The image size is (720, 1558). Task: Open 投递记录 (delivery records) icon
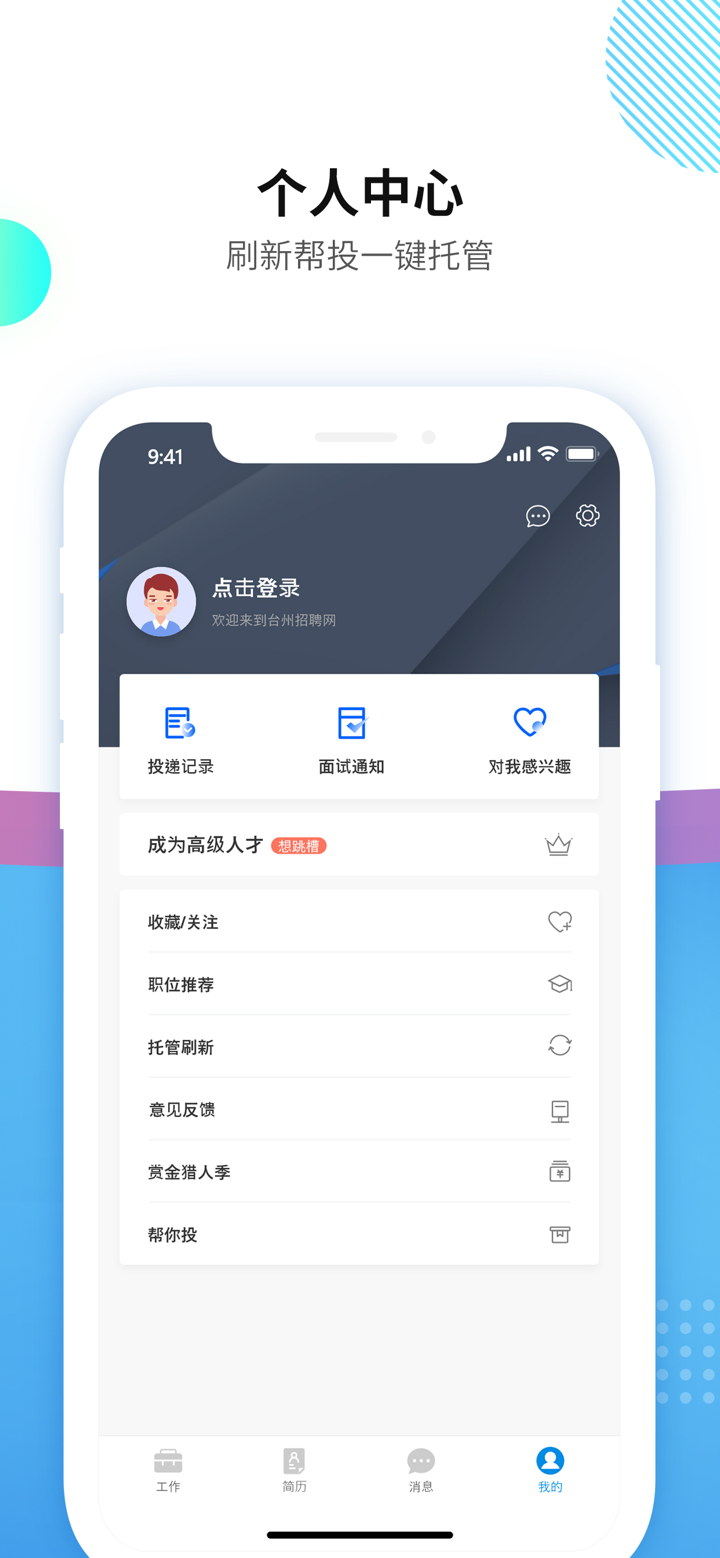tap(179, 722)
